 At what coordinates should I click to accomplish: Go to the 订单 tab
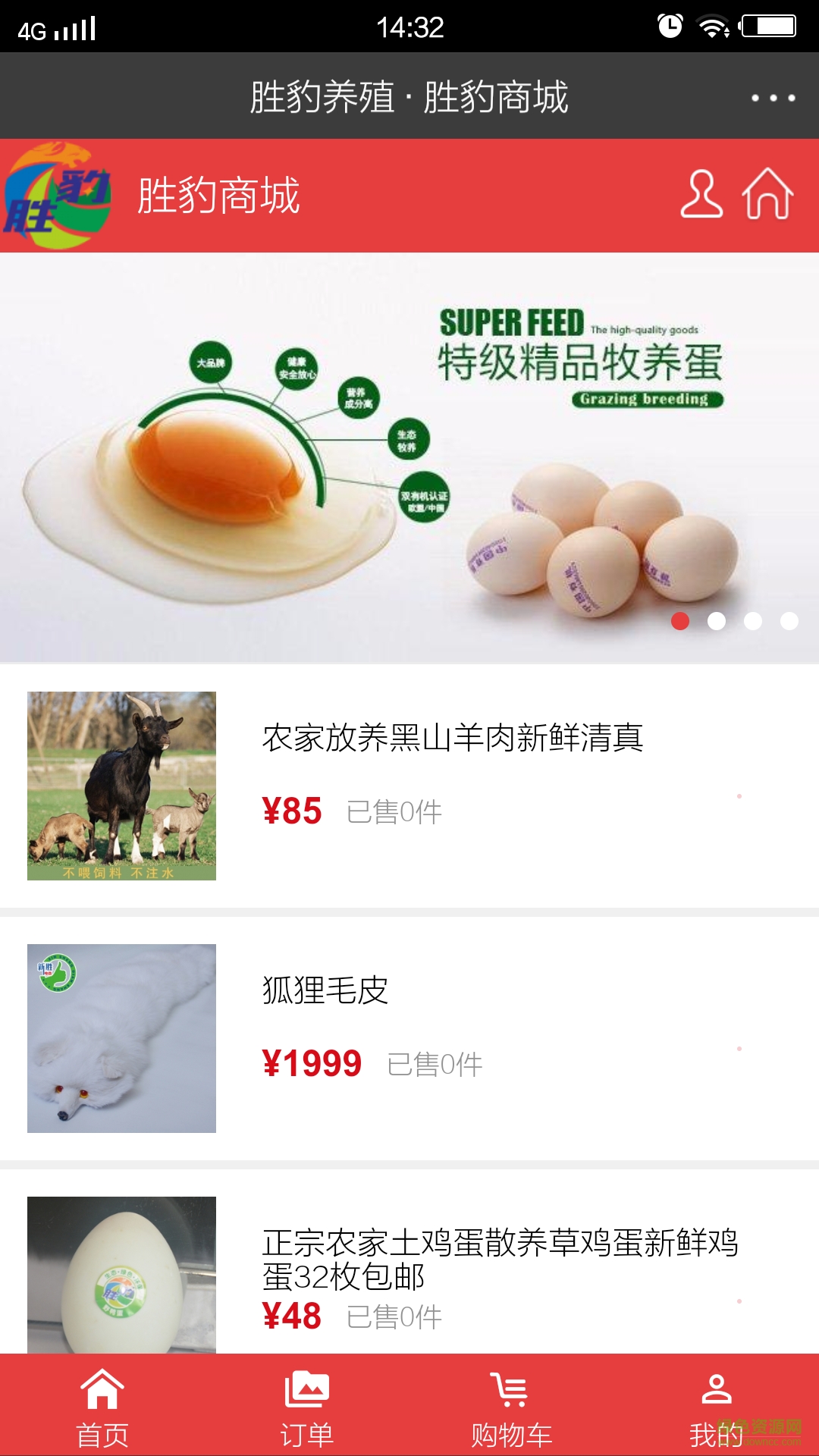tap(307, 1407)
